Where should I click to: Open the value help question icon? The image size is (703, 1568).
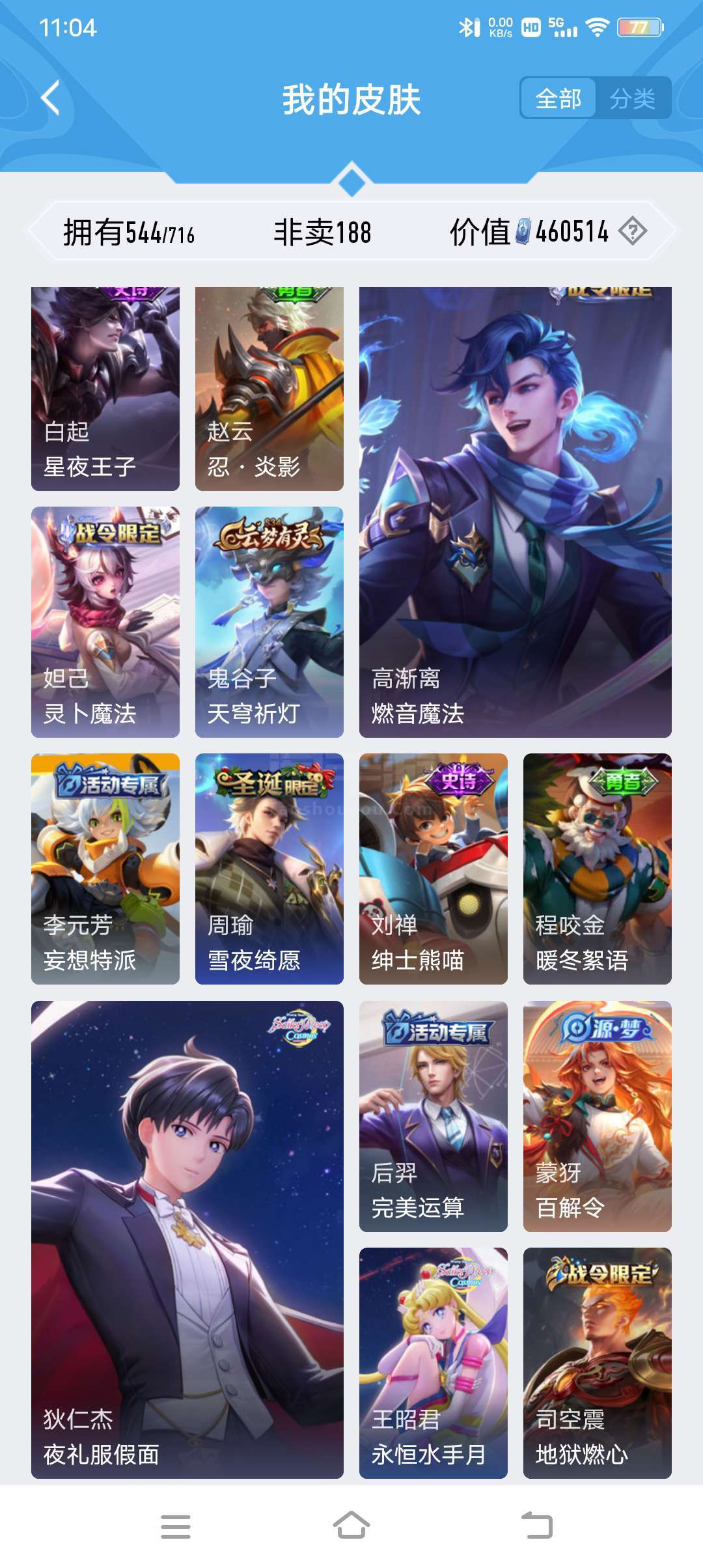(x=633, y=231)
